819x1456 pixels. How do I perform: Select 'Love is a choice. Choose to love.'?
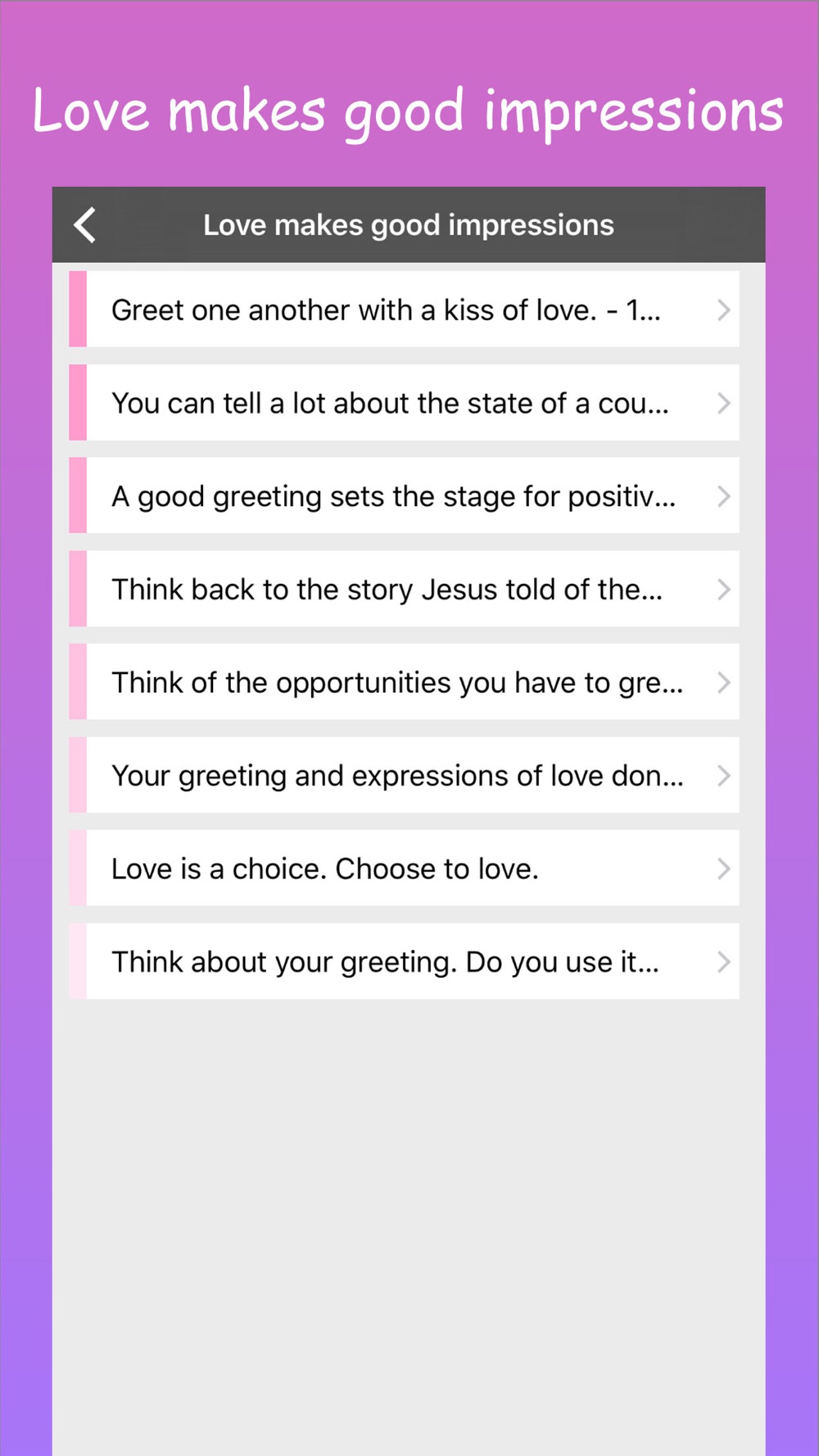click(x=405, y=869)
